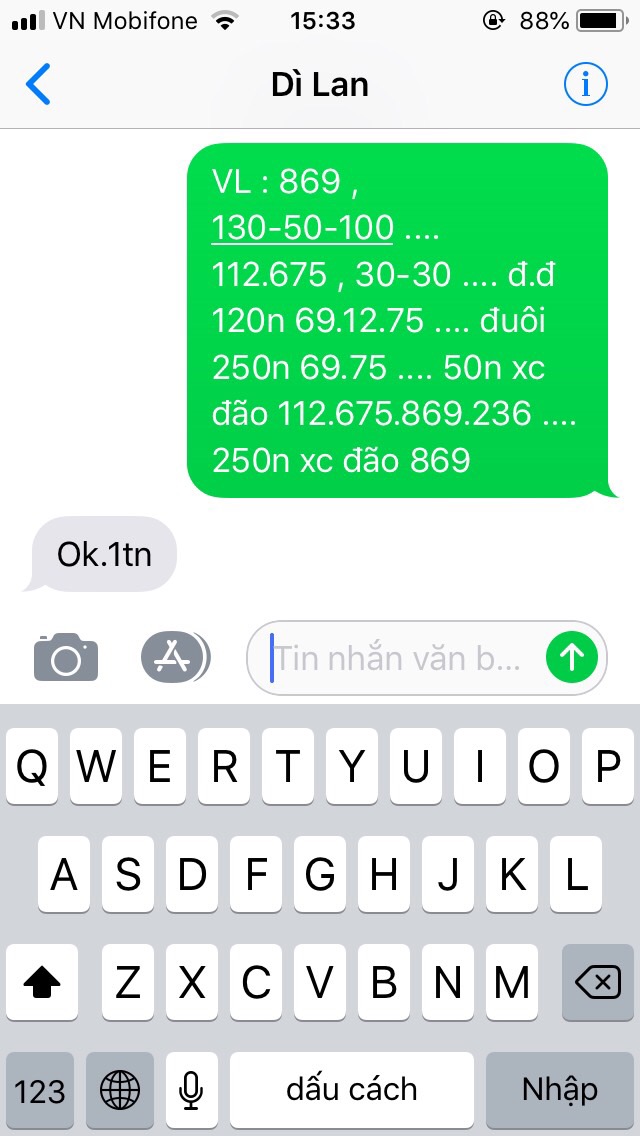Switch keyboard to numbers with 123 key
Viewport: 640px width, 1136px height.
40,1089
